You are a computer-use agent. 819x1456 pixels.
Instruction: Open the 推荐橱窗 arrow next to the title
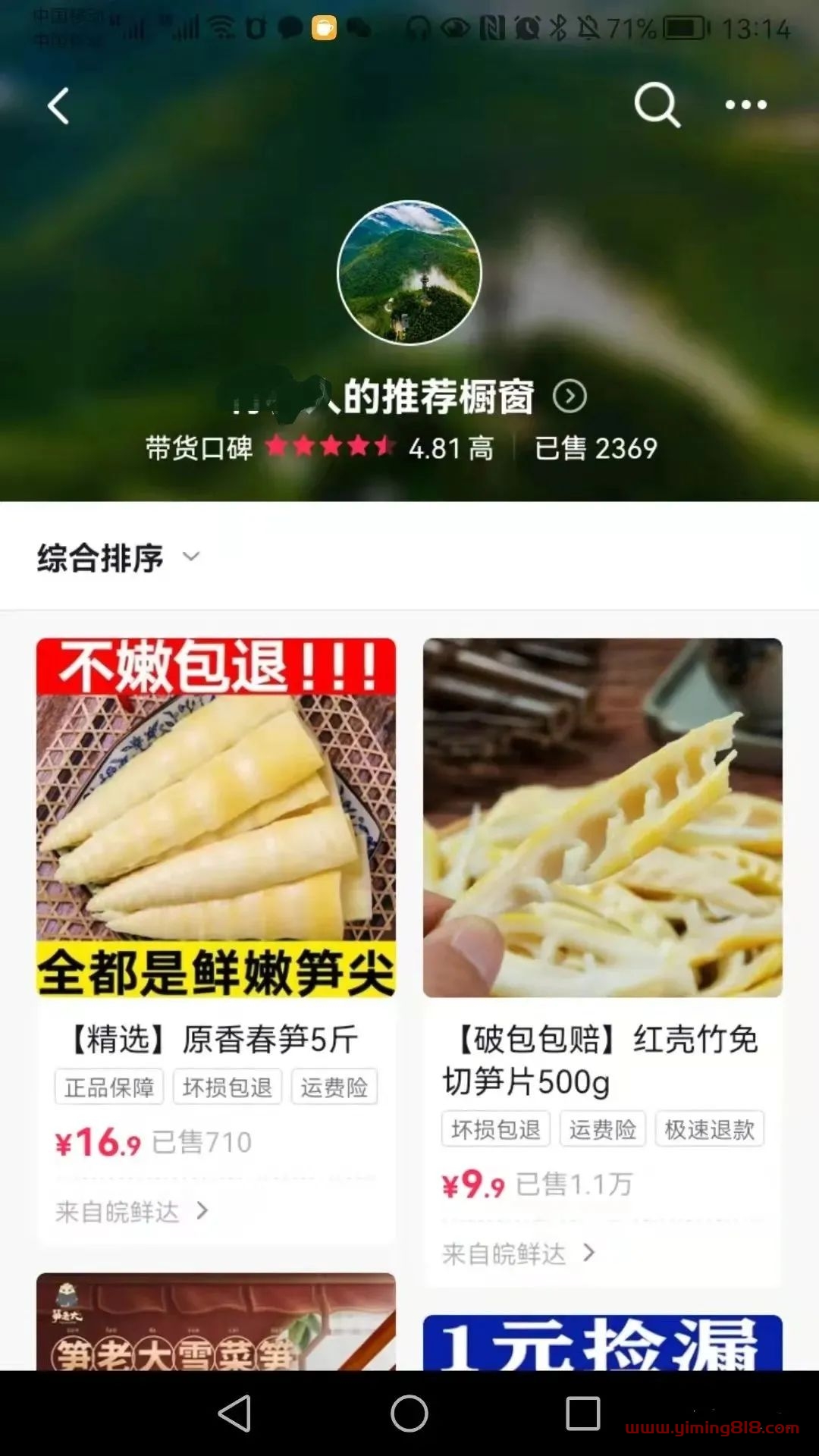570,396
